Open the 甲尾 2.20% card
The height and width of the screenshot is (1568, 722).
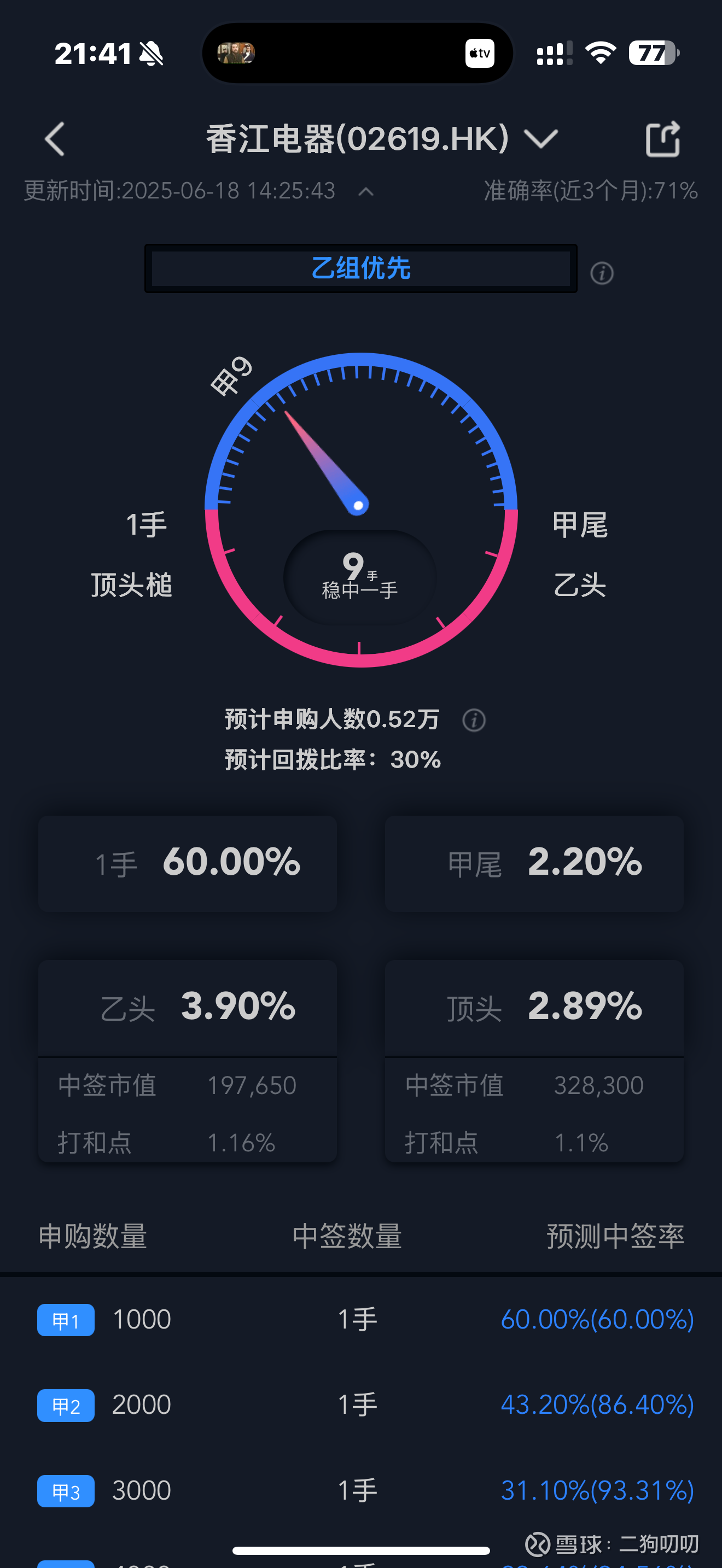(x=534, y=863)
